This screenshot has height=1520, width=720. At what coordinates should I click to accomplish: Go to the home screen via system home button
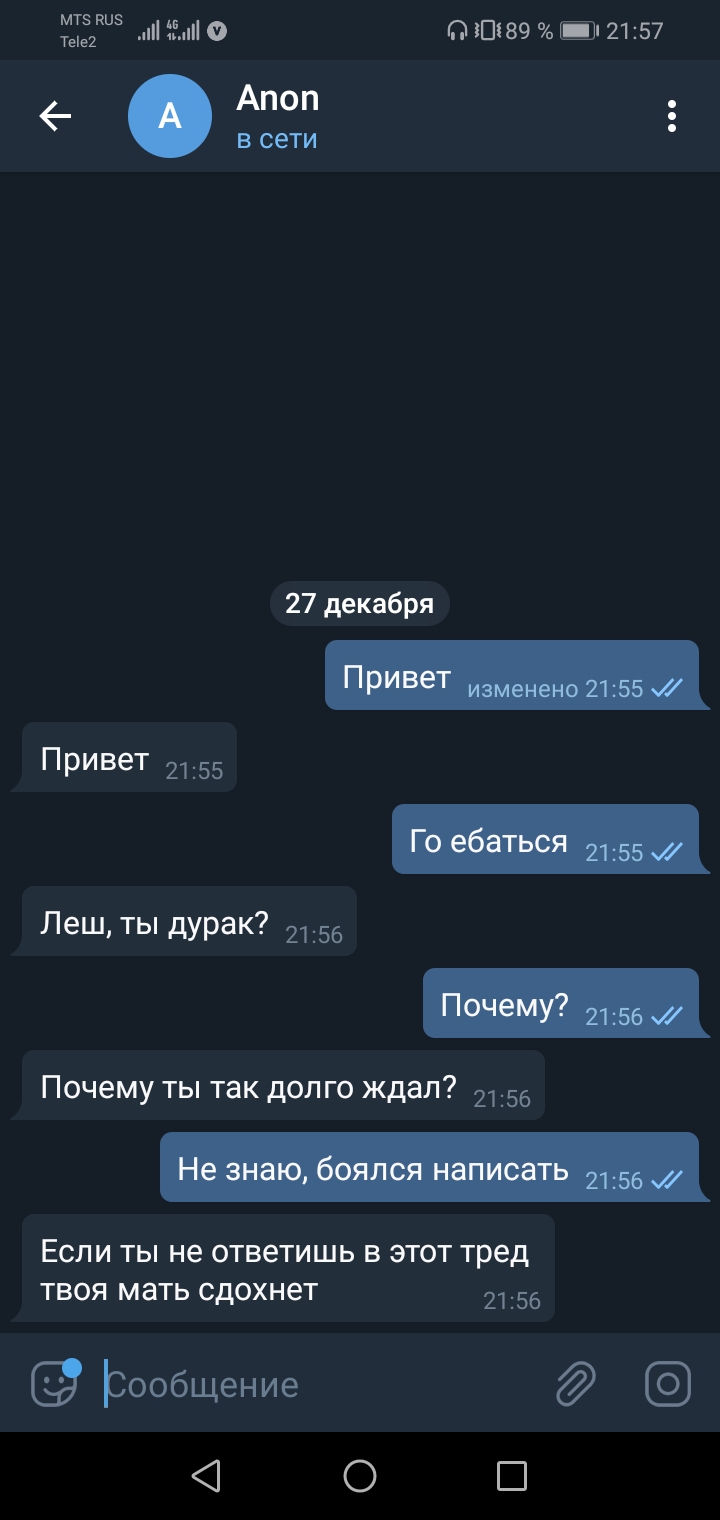(360, 1475)
